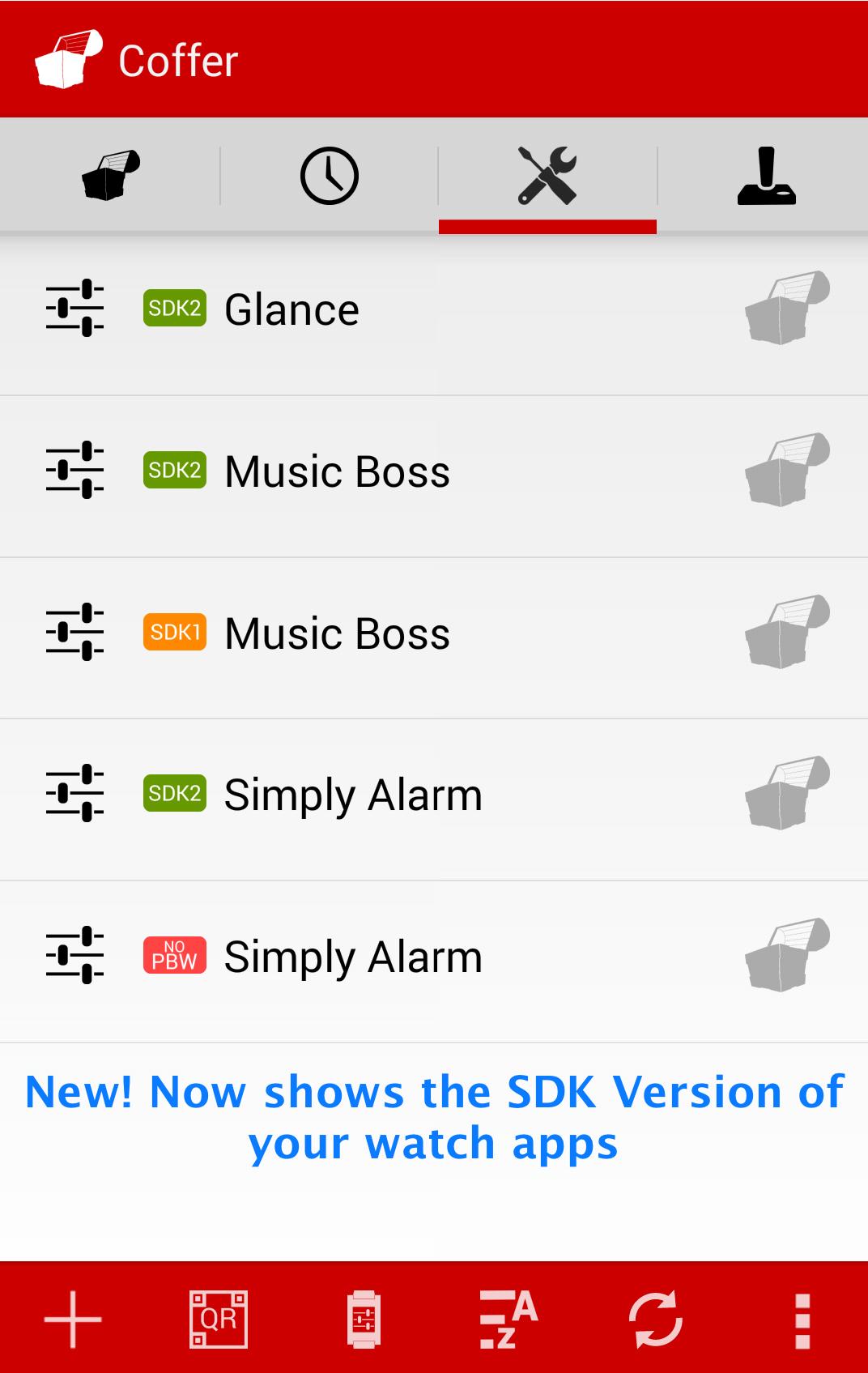Tap the settings sliders icon for Glance
This screenshot has height=1373, width=868.
pyautogui.click(x=74, y=309)
